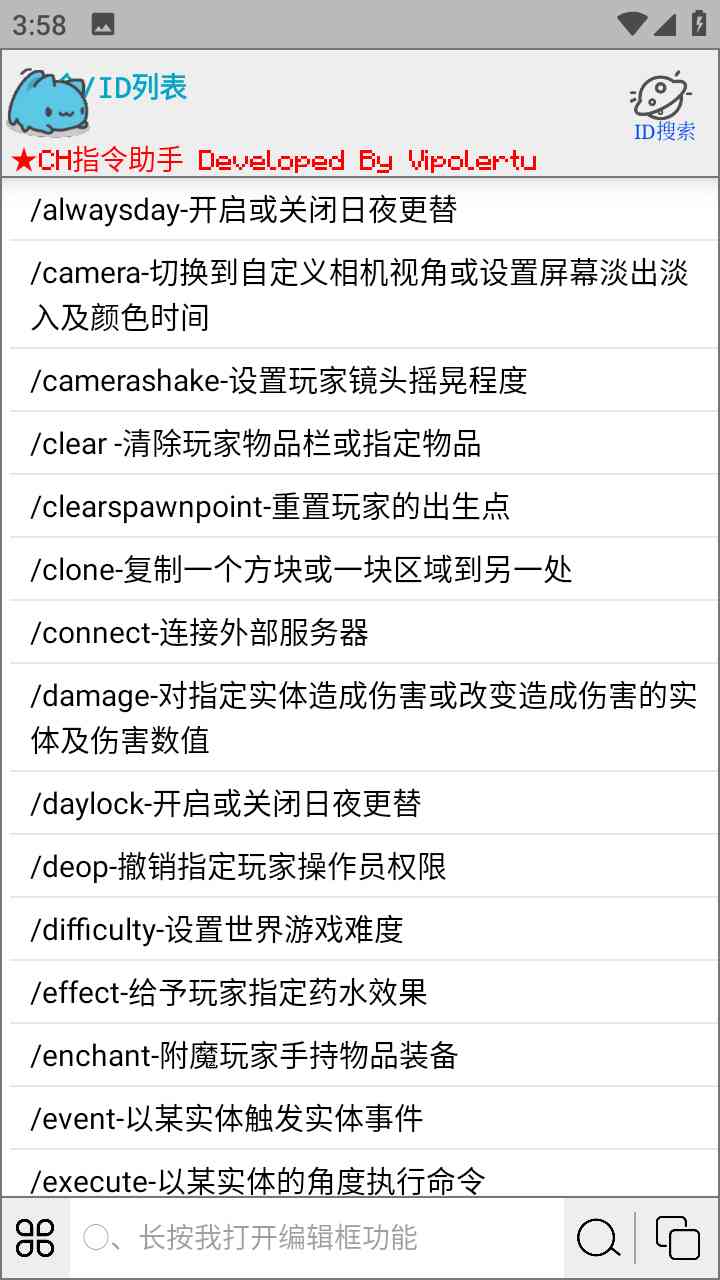
Task: Open the /clone command entry
Action: point(360,570)
